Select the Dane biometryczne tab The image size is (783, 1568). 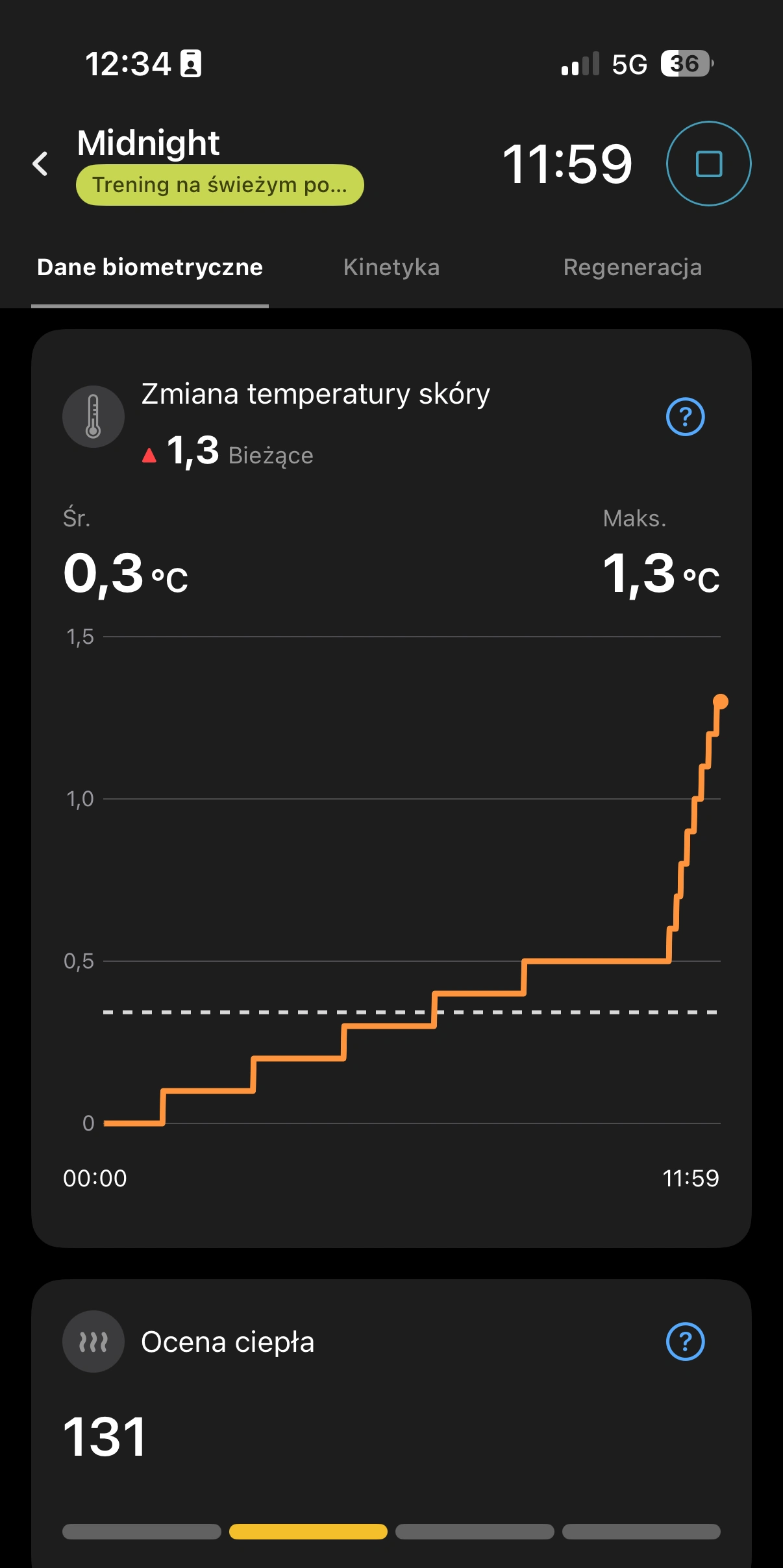(150, 267)
